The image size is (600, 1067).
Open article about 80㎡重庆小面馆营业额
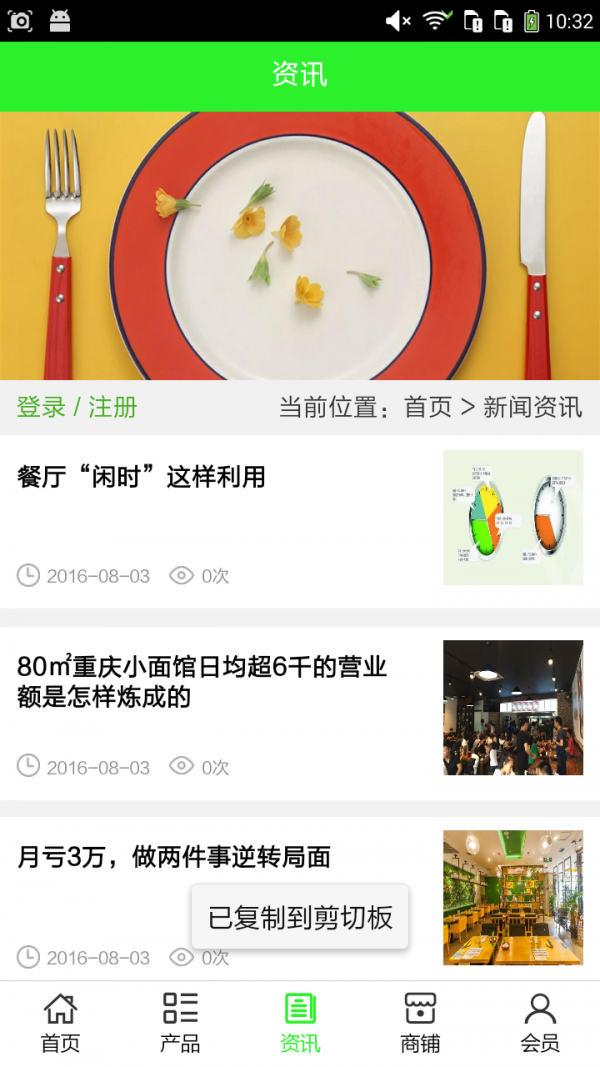point(201,681)
